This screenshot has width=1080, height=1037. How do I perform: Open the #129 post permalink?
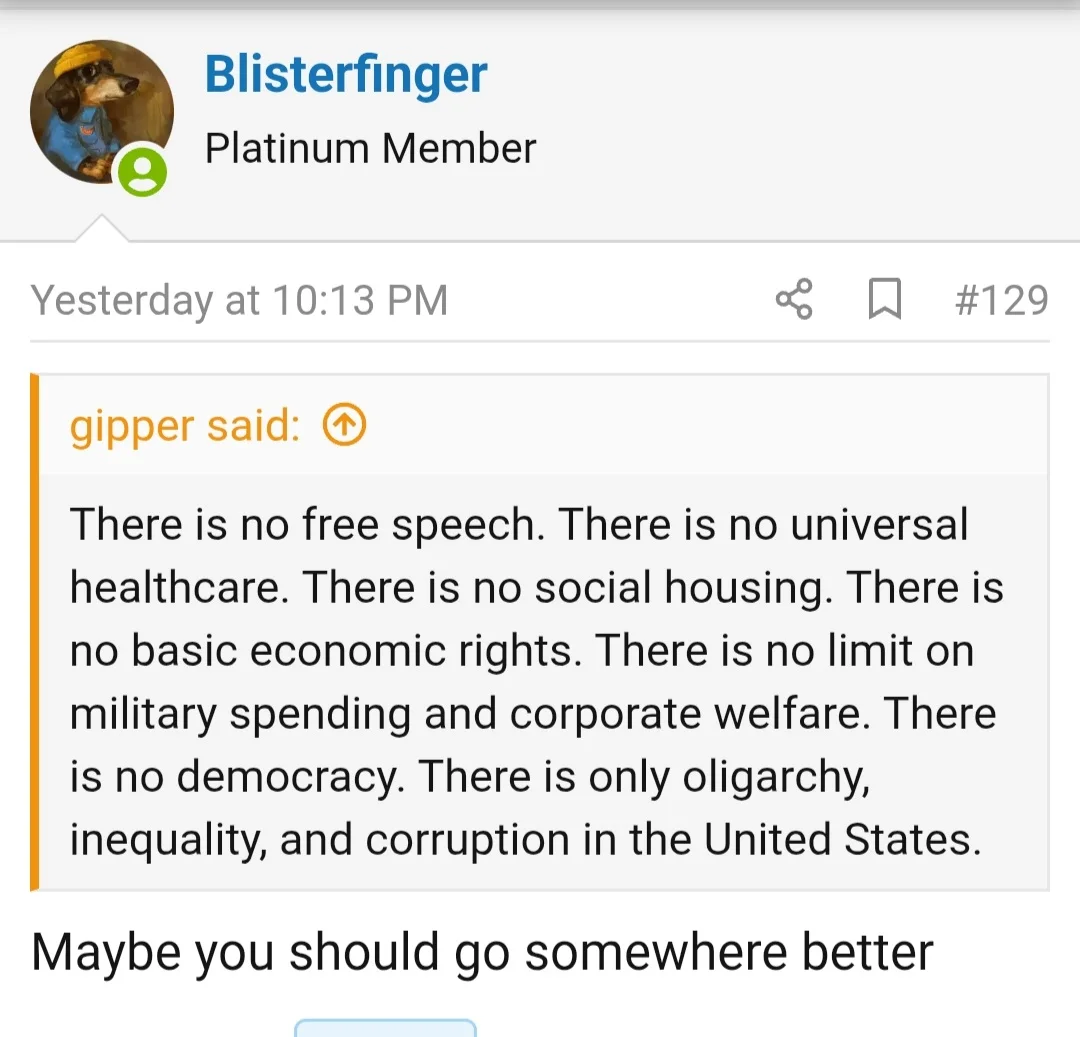tap(1001, 300)
